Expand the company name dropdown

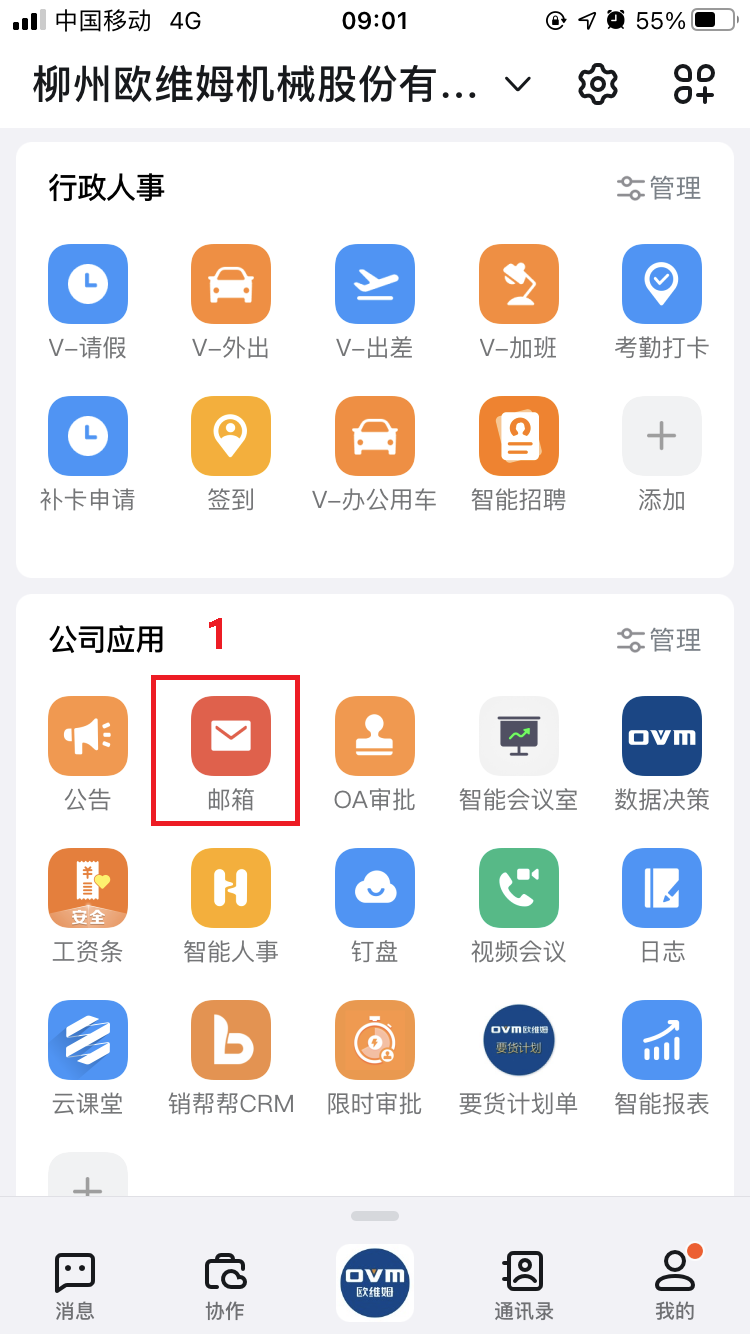tap(517, 84)
